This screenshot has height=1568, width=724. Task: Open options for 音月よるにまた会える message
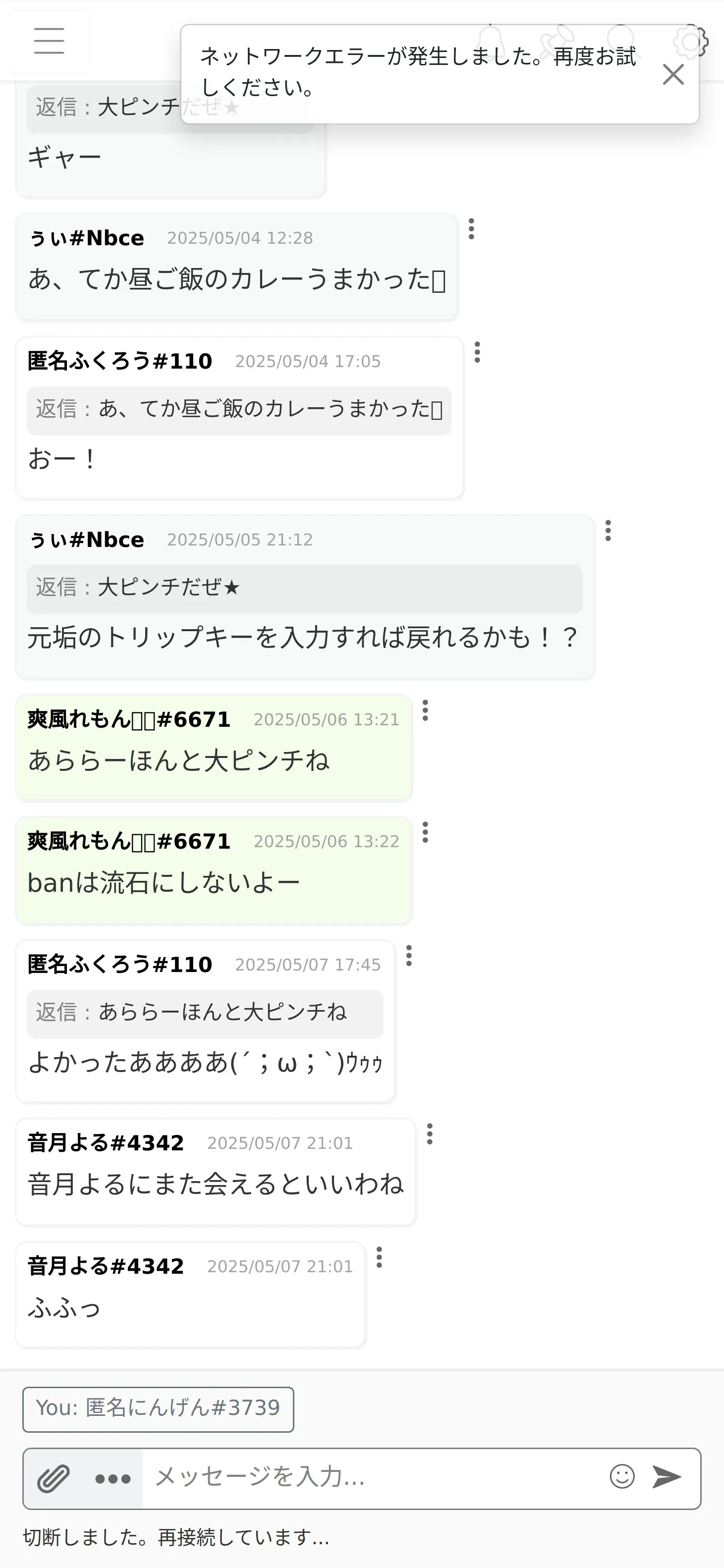point(430,1134)
